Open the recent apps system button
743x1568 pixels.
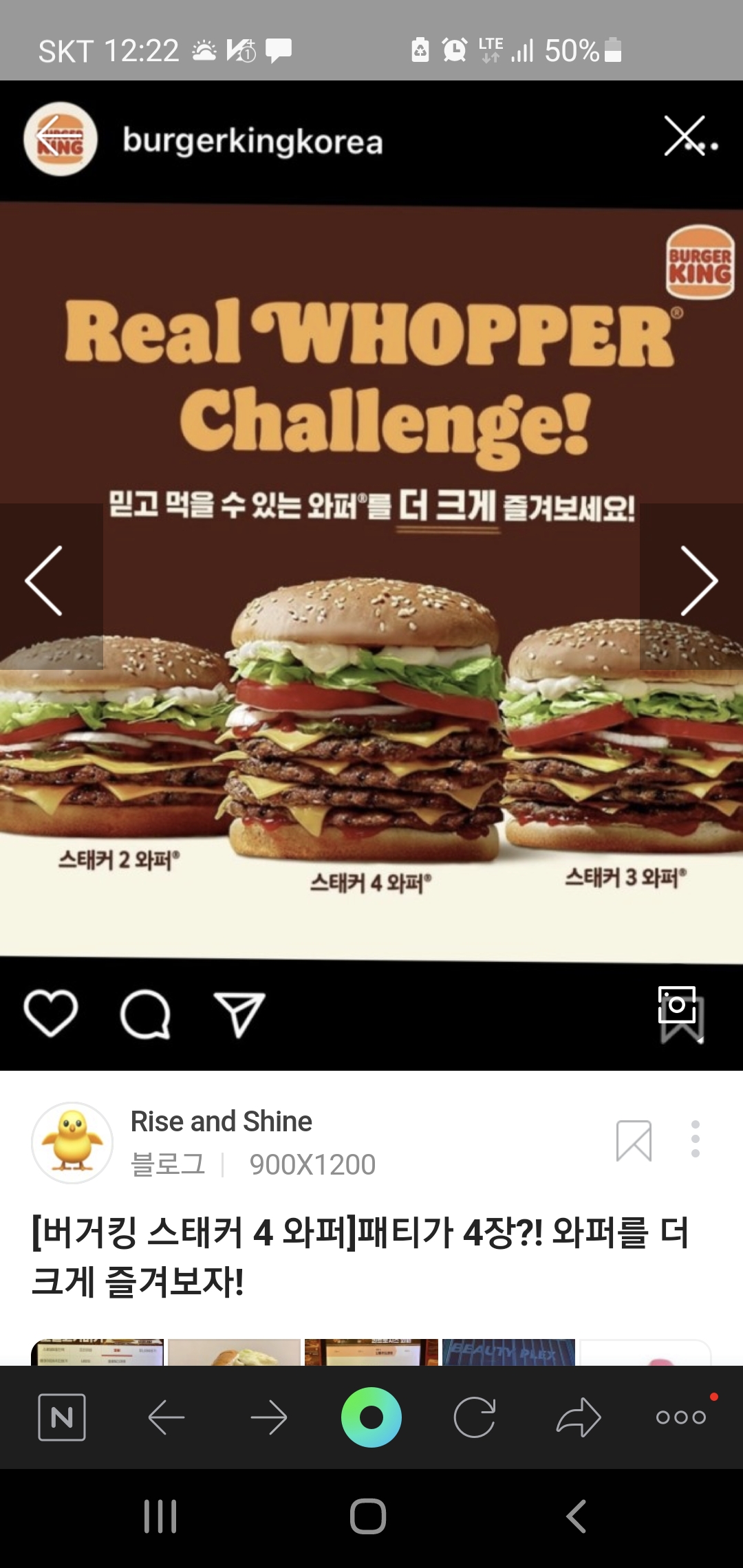pos(160,1516)
